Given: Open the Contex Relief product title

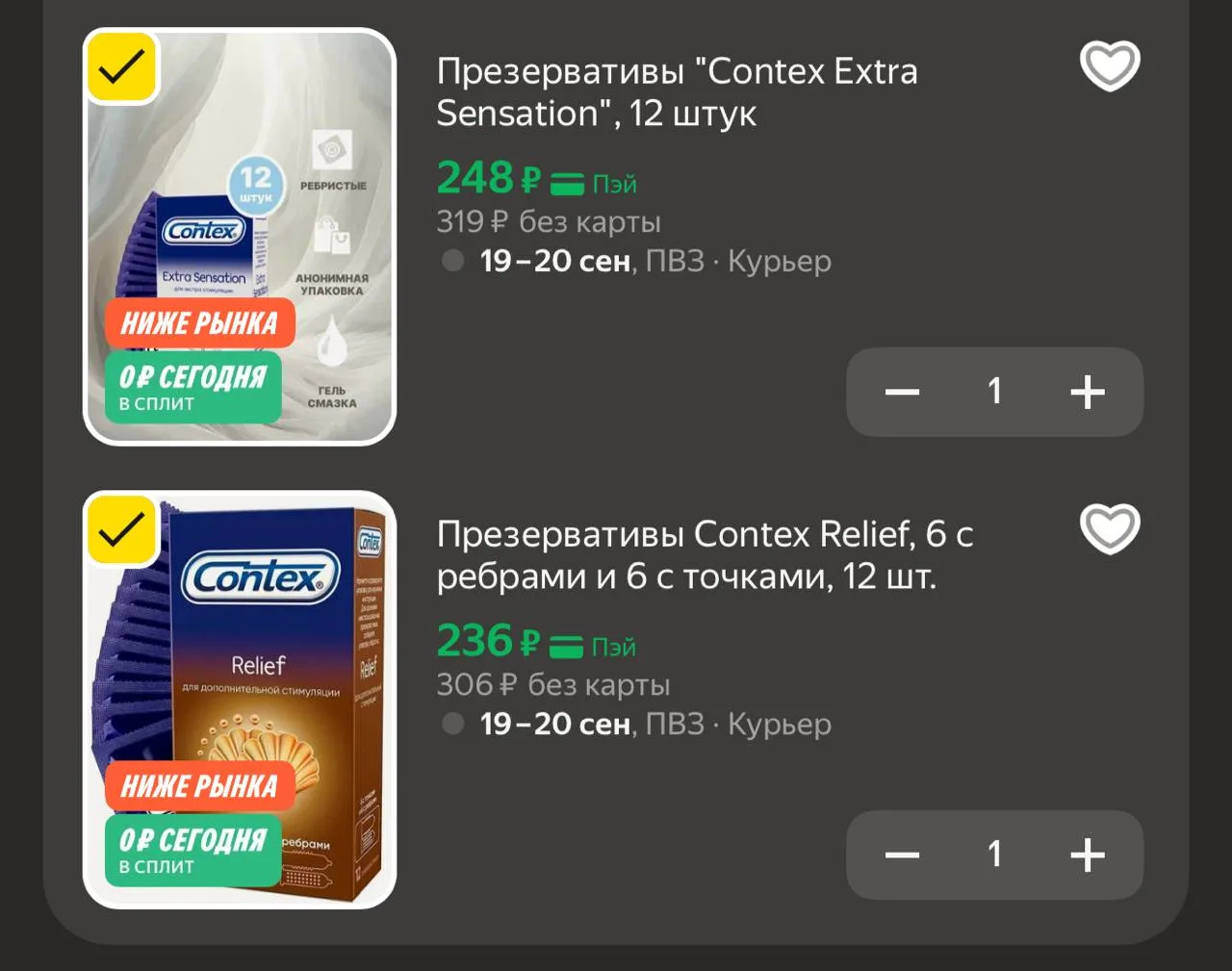Looking at the screenshot, I should 705,555.
